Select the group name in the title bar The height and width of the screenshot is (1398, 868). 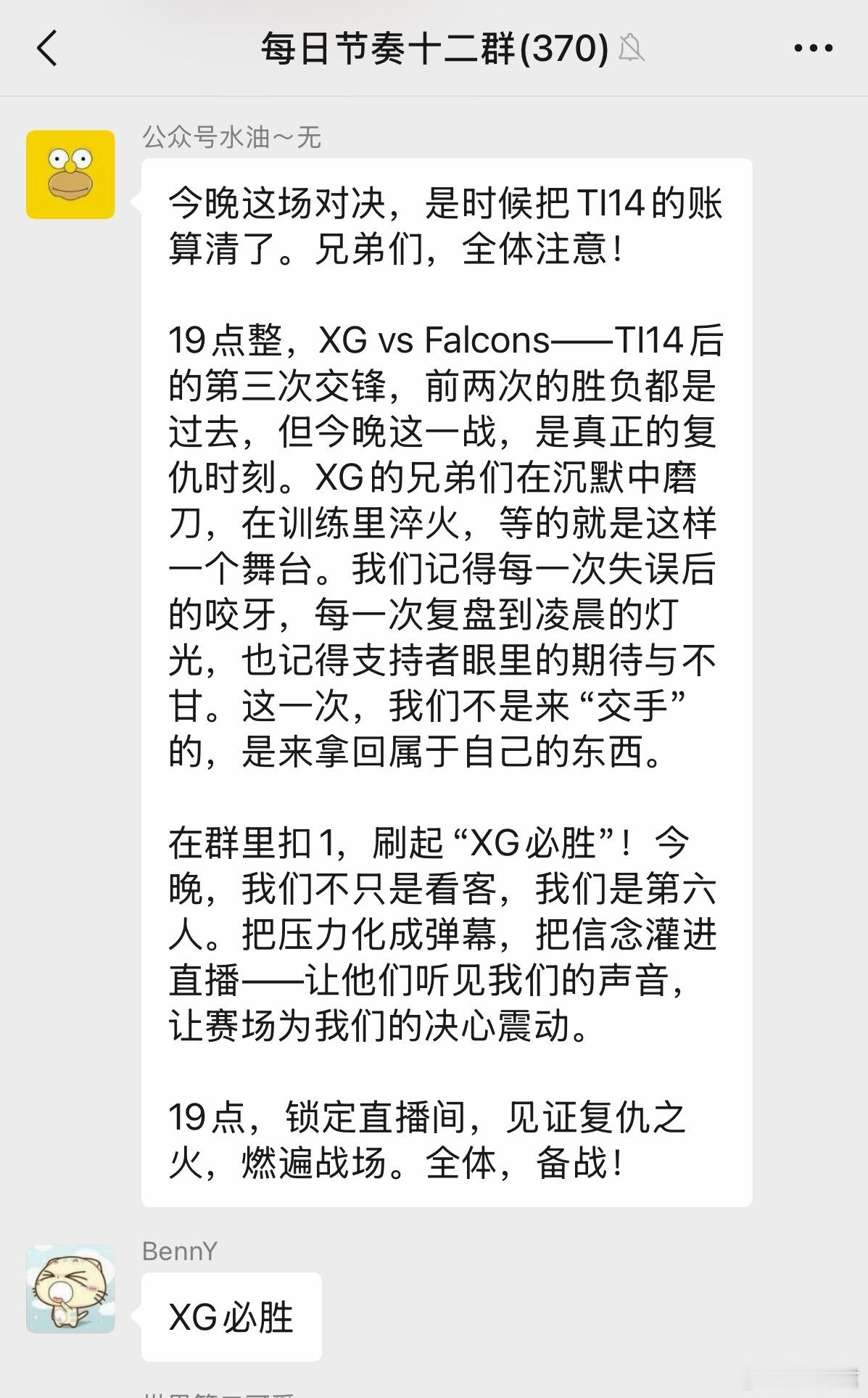434,49
